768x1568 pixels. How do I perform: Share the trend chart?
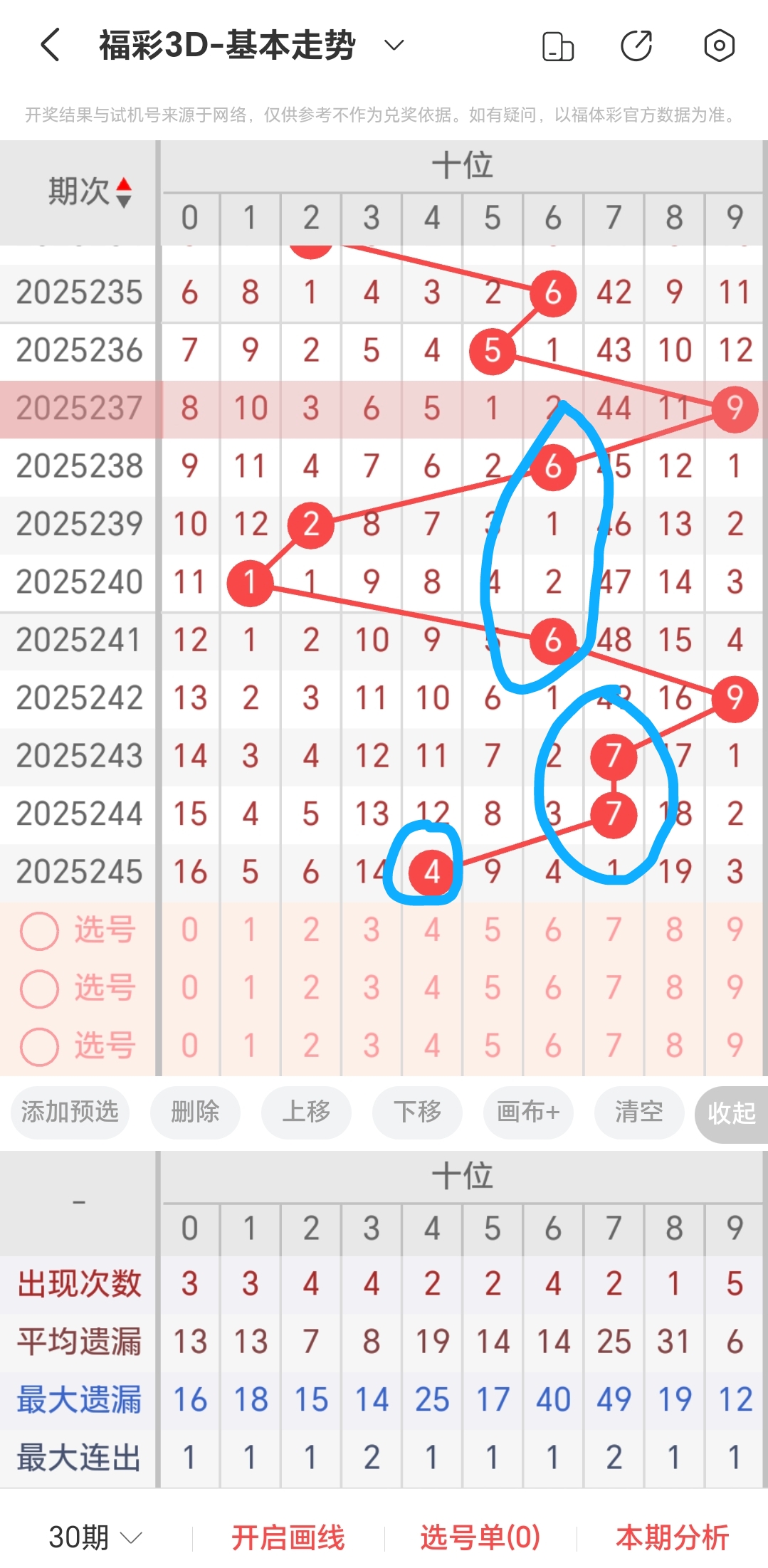click(x=636, y=46)
